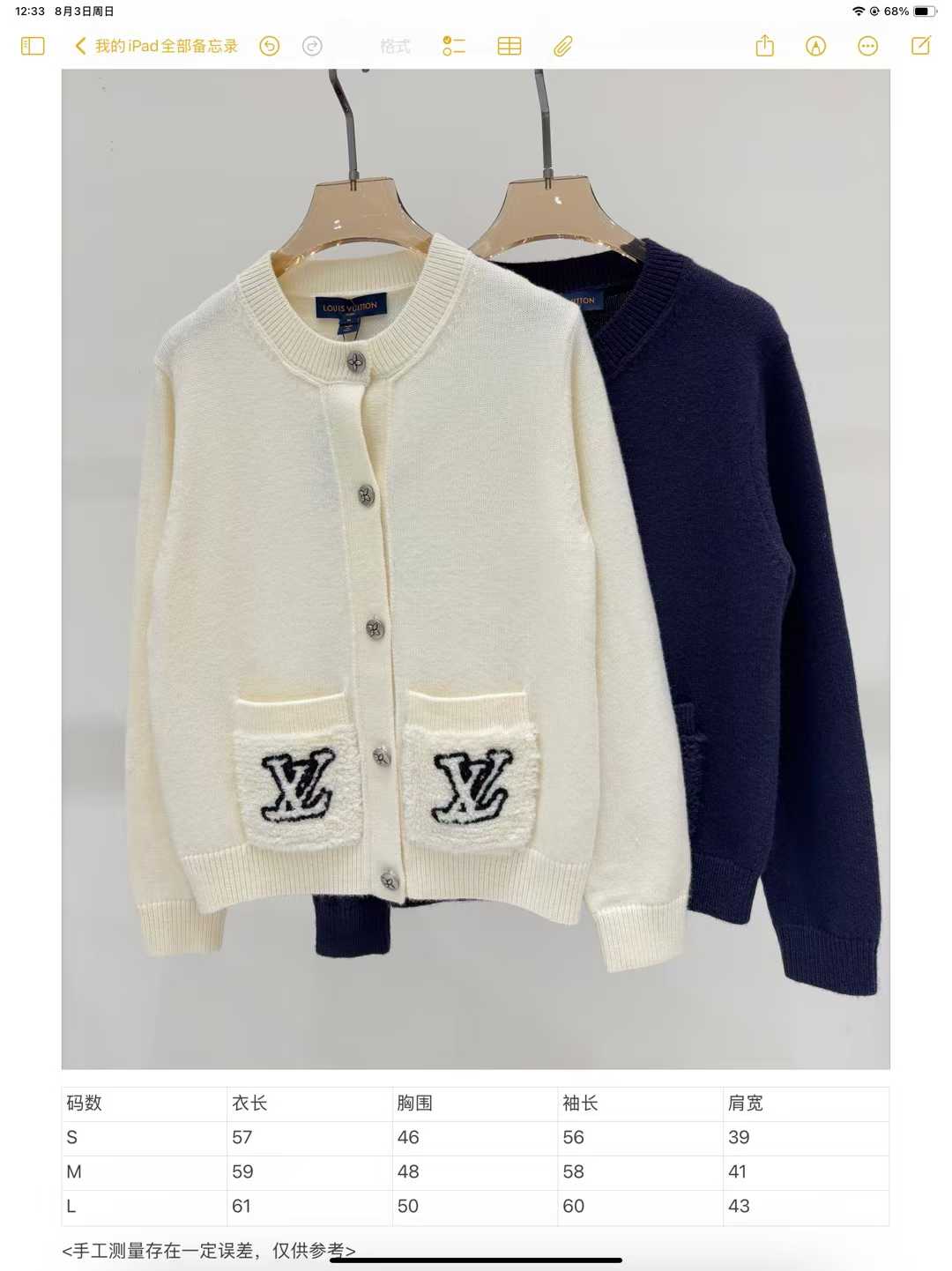The image size is (952, 1271).
Task: Open the paperclip attachment menu
Action: click(x=563, y=46)
